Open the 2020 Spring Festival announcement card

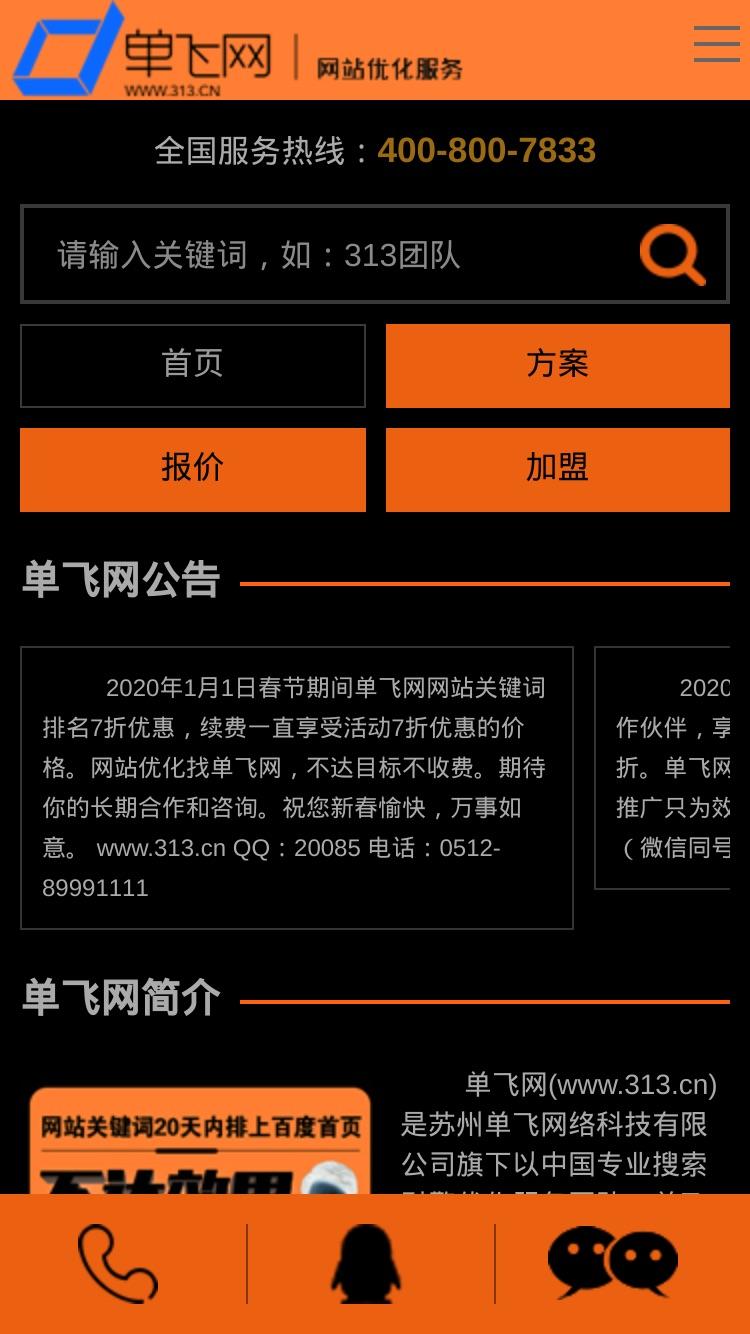(x=297, y=788)
